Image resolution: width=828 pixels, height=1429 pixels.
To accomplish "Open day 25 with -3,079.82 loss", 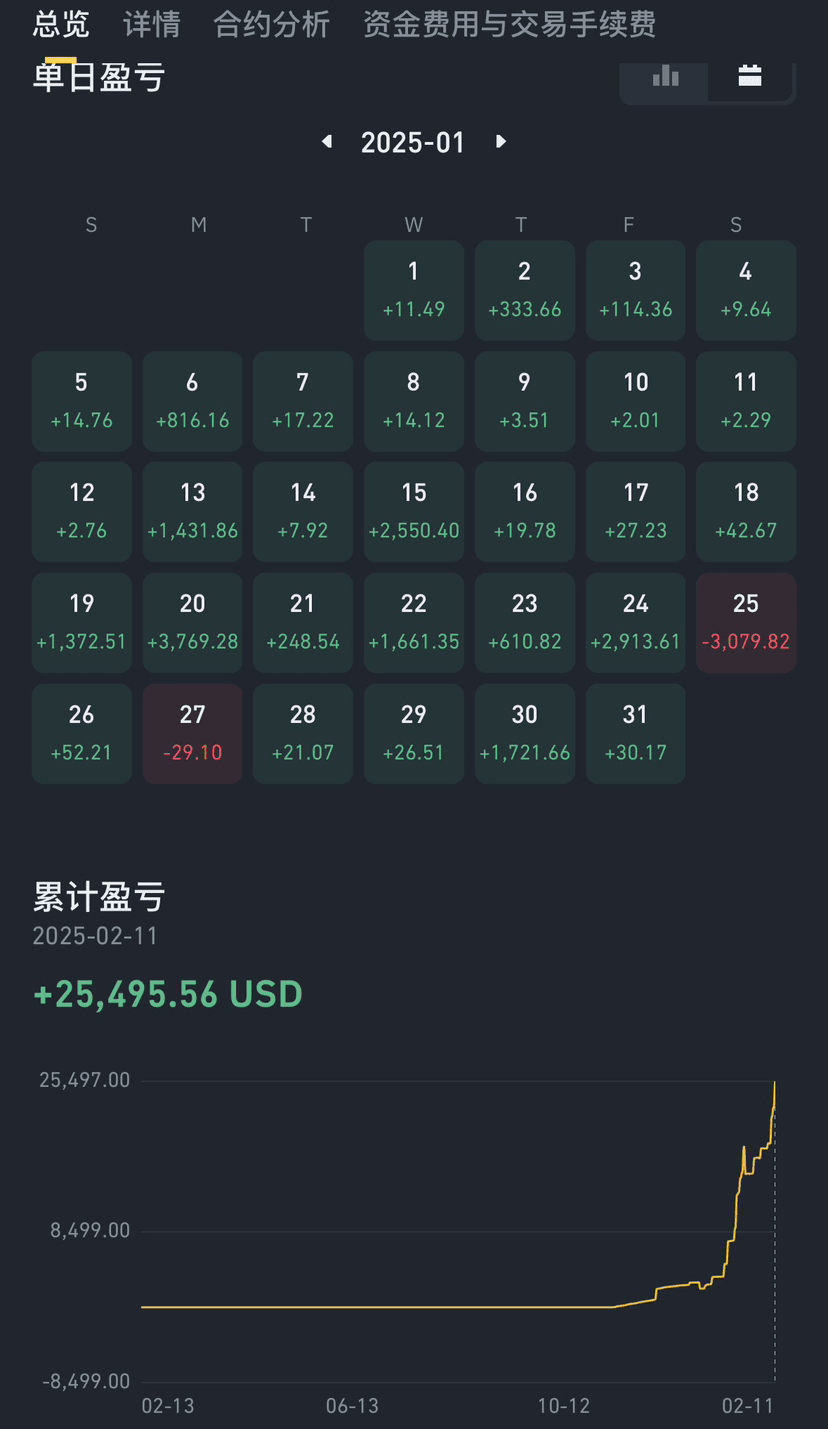I will (746, 622).
